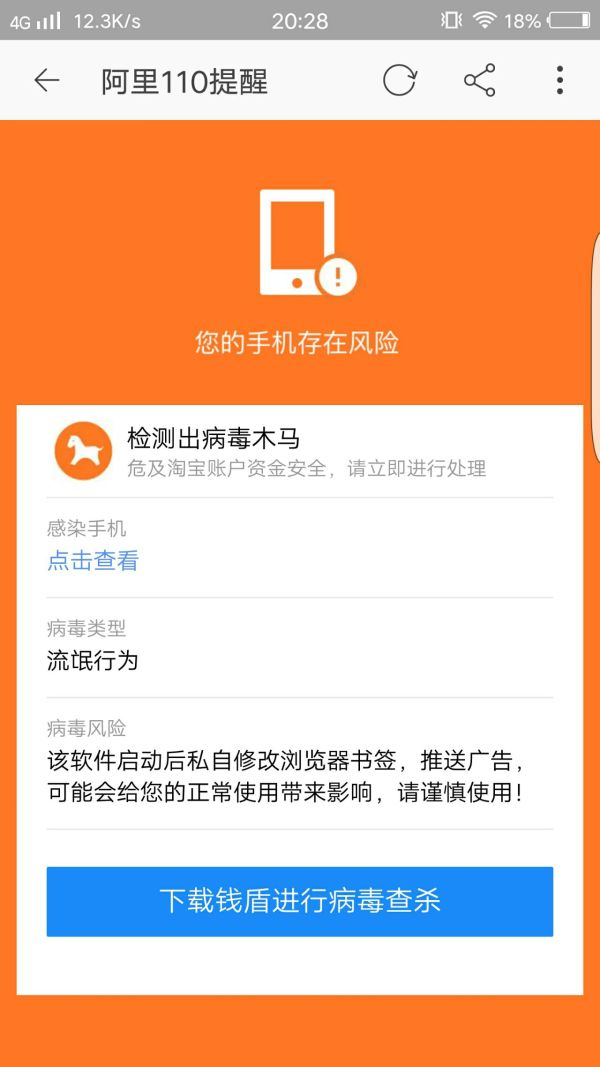Tap the 点击查看 link
The width and height of the screenshot is (600, 1067).
tap(93, 561)
